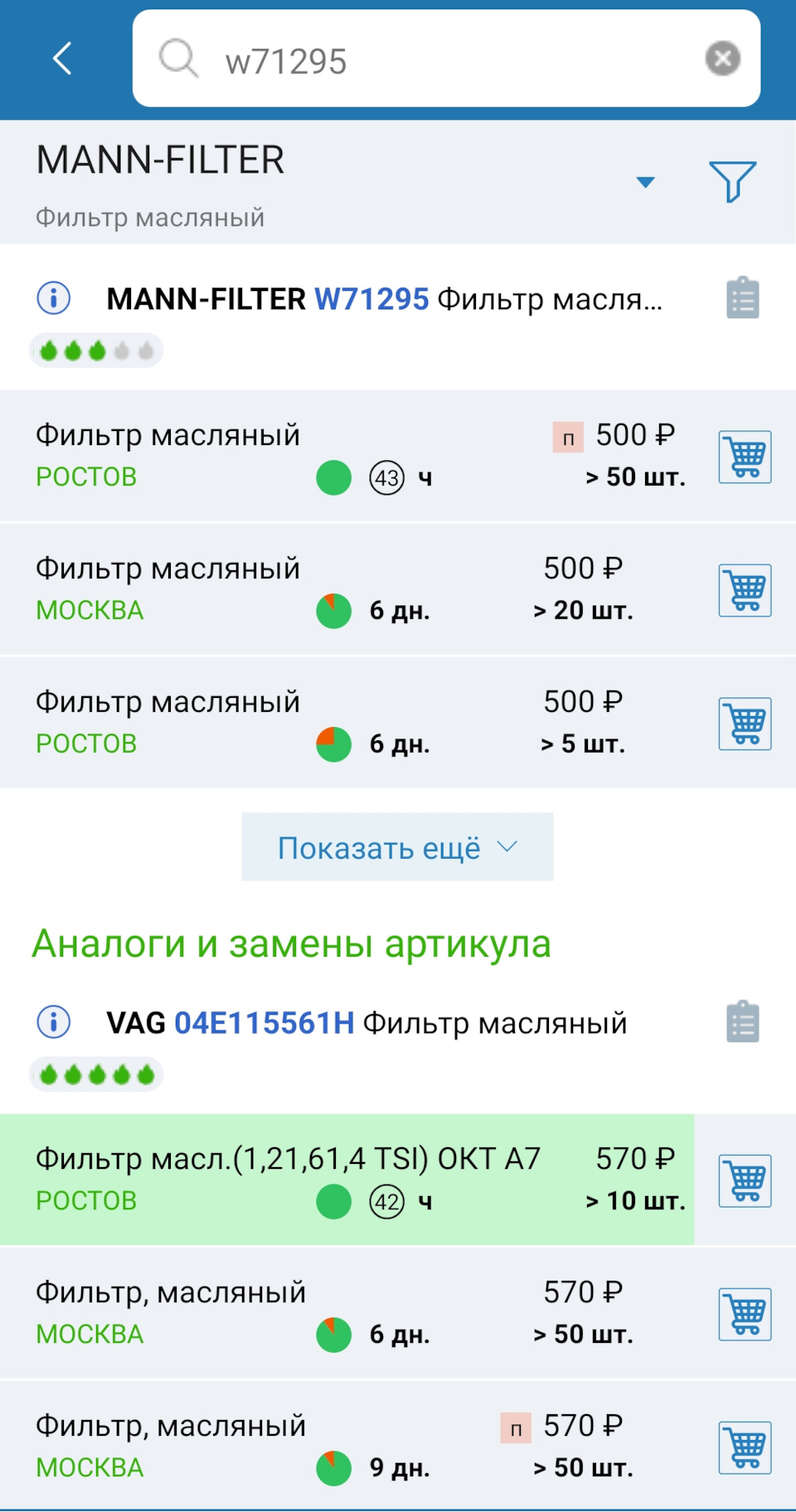The width and height of the screenshot is (796, 1512).
Task: Click the info icon next to VAG 04E115561H
Action: (53, 1022)
